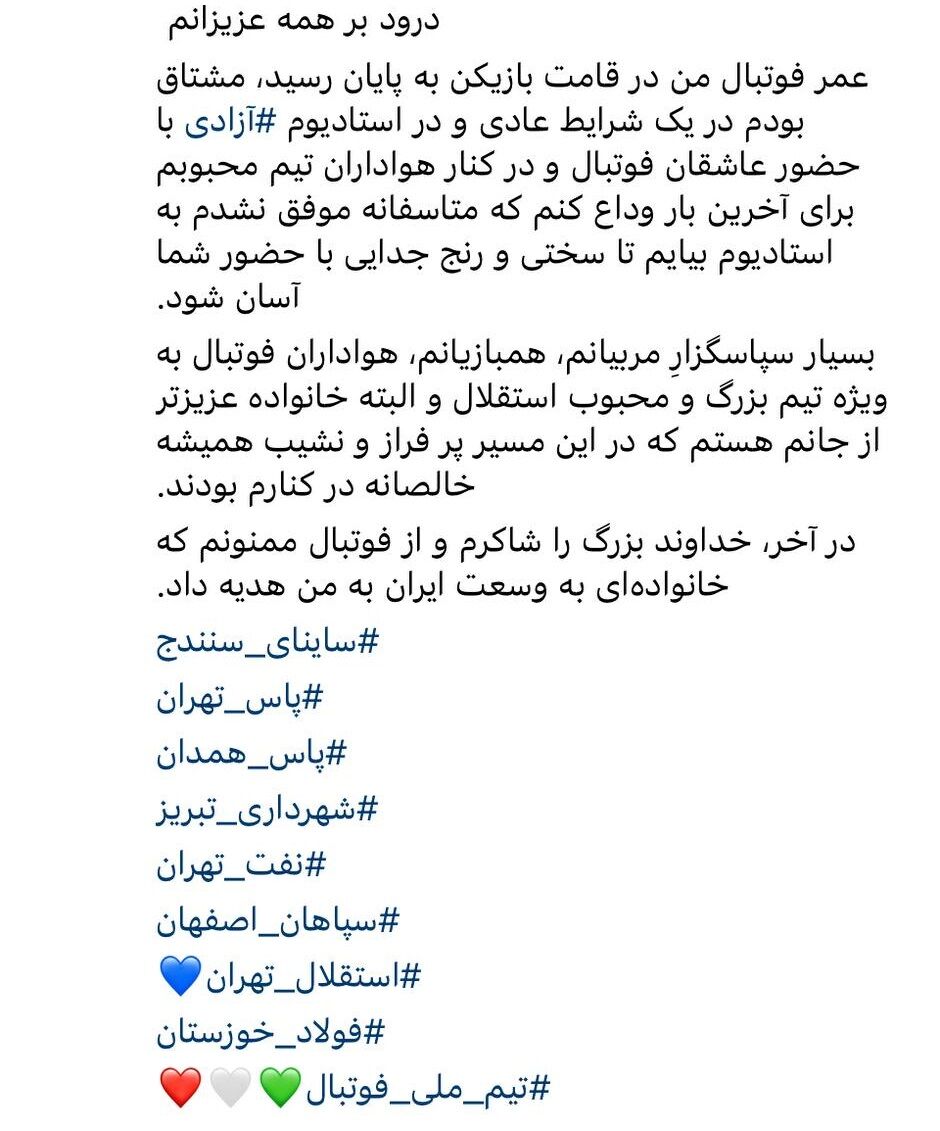
Task: Tap hashtag #استقلال_تهران
Action: click(x=313, y=977)
